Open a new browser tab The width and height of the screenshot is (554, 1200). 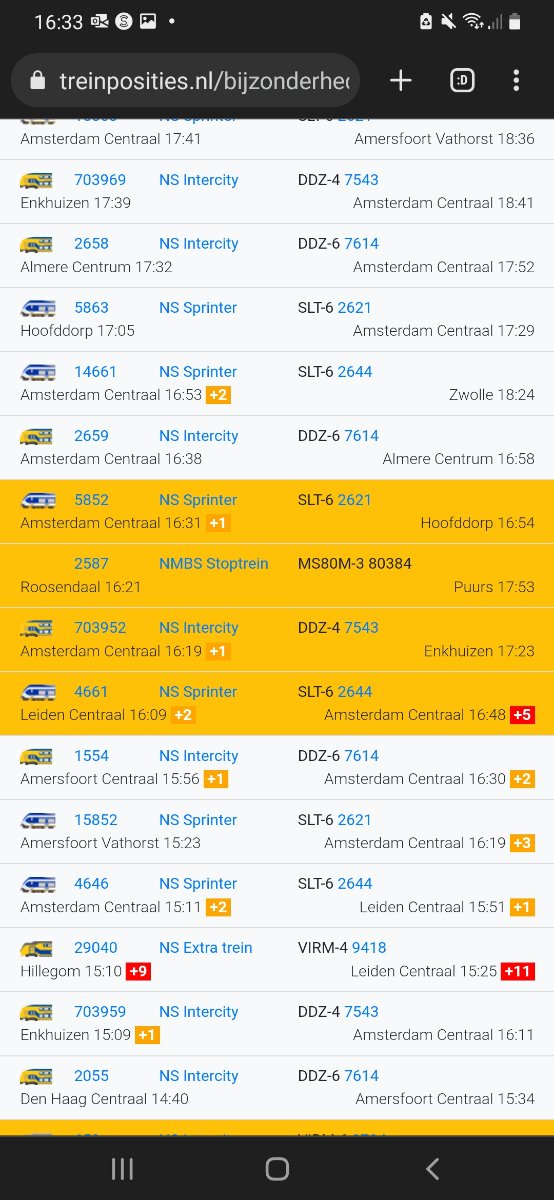pyautogui.click(x=400, y=81)
